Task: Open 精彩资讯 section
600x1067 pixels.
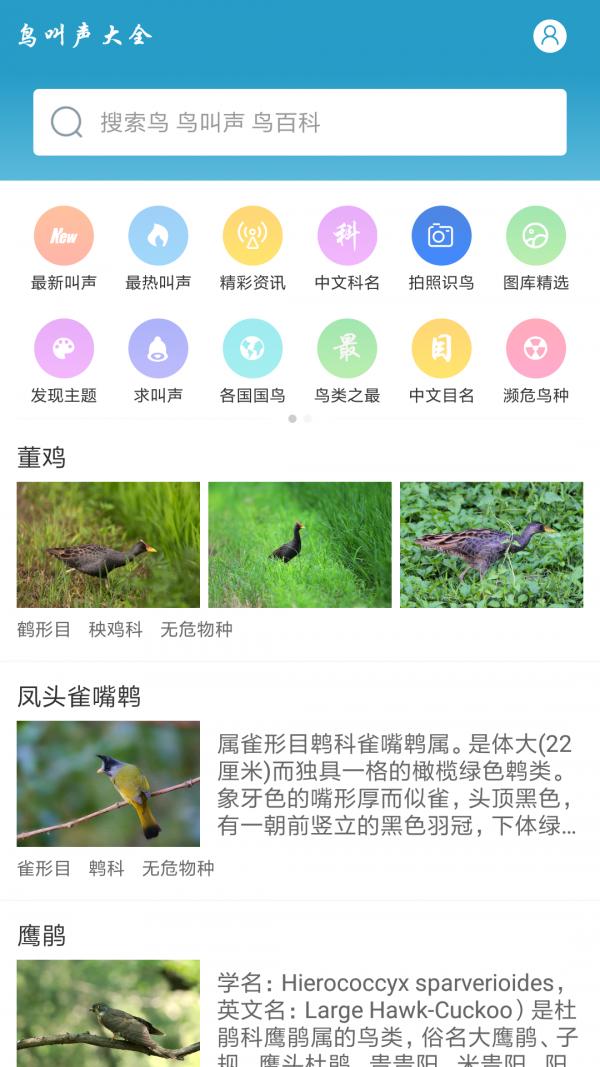Action: click(x=252, y=237)
